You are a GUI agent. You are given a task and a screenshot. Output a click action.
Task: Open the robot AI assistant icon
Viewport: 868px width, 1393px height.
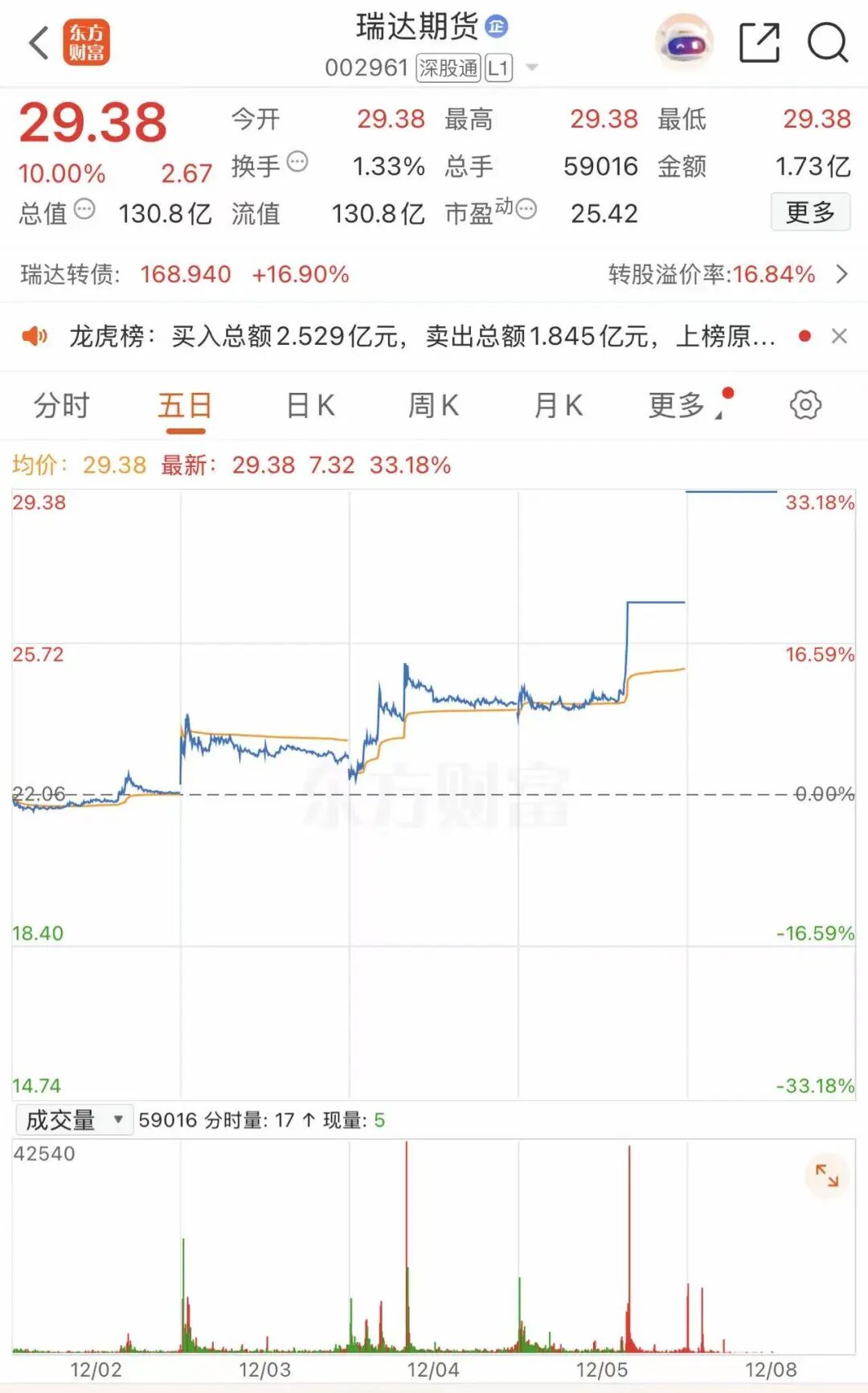(684, 43)
